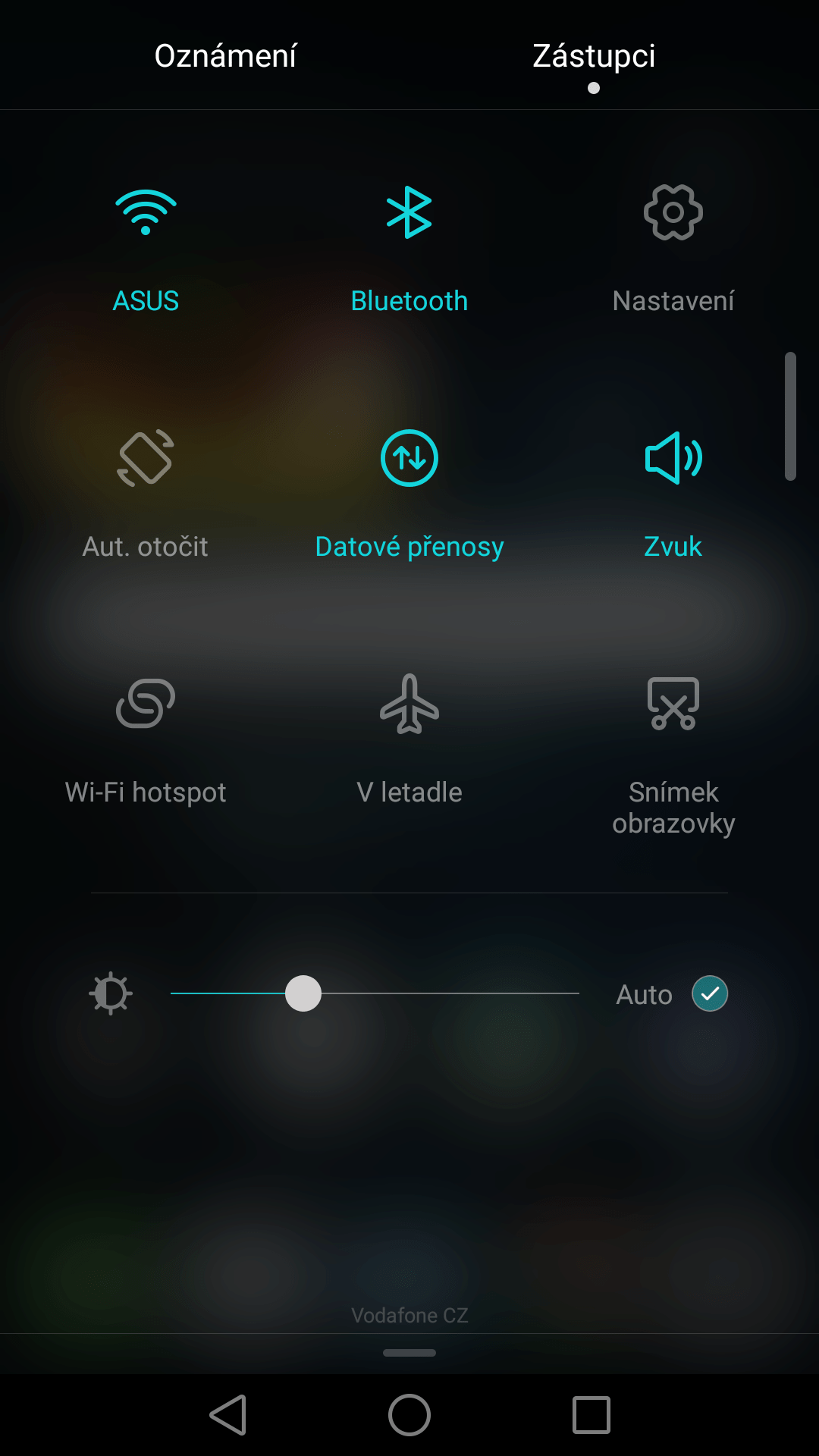Select the Zástupci tab
819x1456 pixels.
tap(594, 56)
